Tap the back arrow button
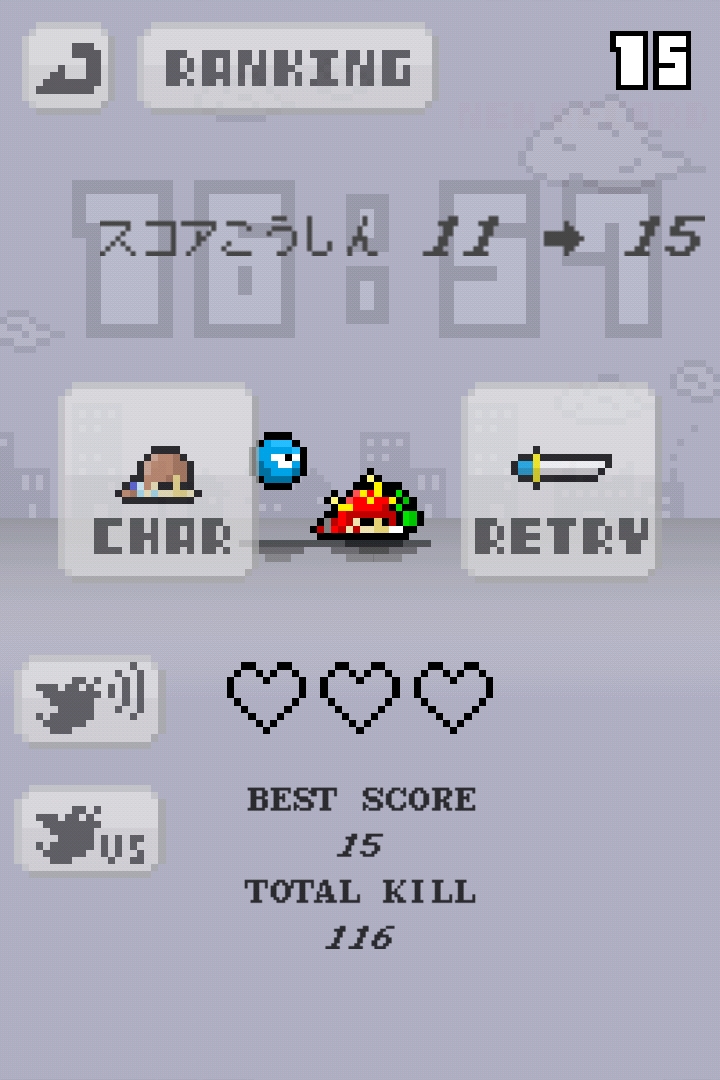 click(68, 68)
